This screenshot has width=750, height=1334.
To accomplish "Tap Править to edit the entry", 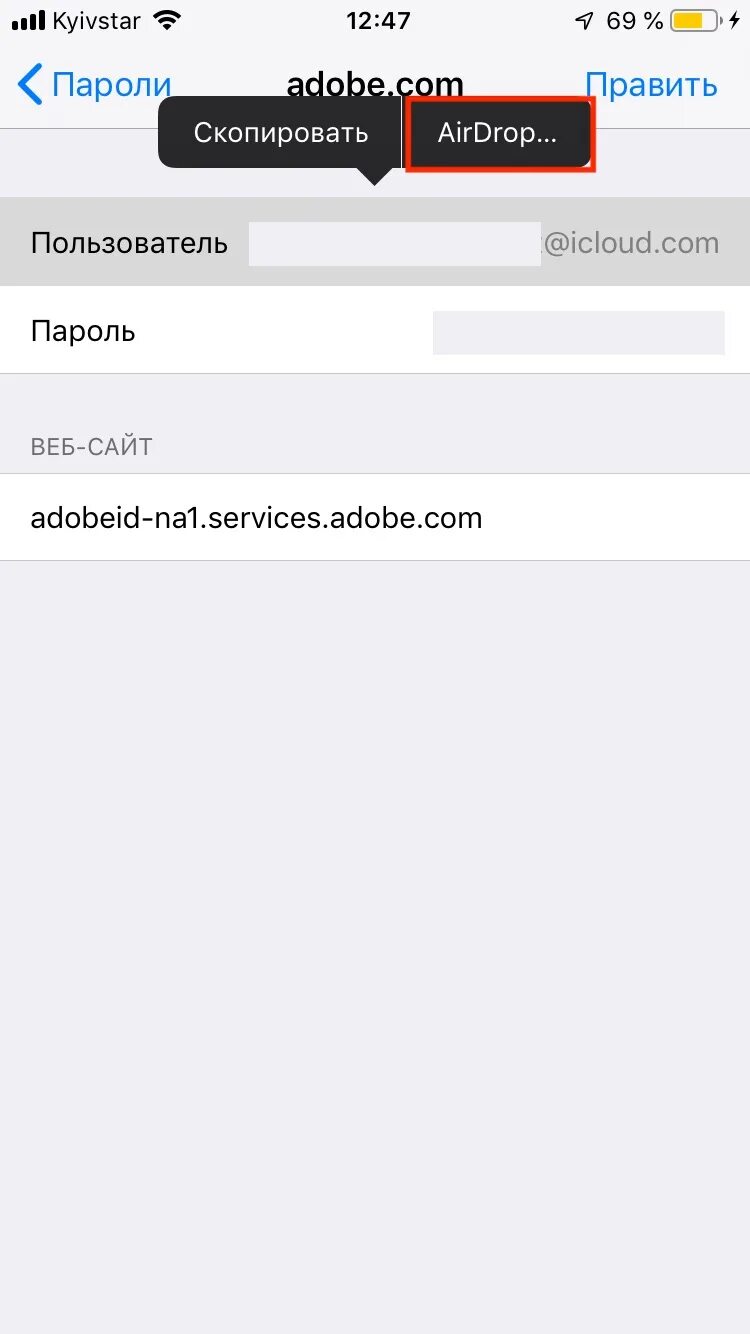I will [x=651, y=85].
